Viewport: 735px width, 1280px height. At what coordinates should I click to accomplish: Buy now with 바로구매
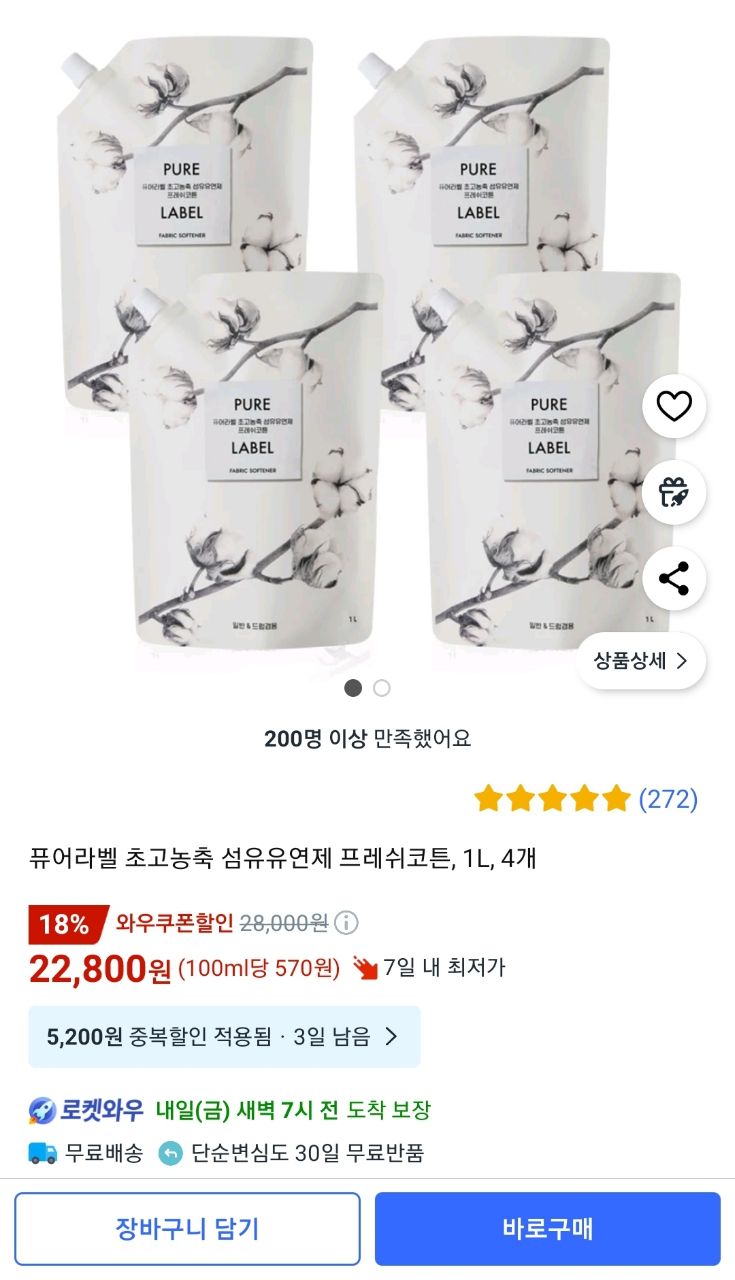547,1229
